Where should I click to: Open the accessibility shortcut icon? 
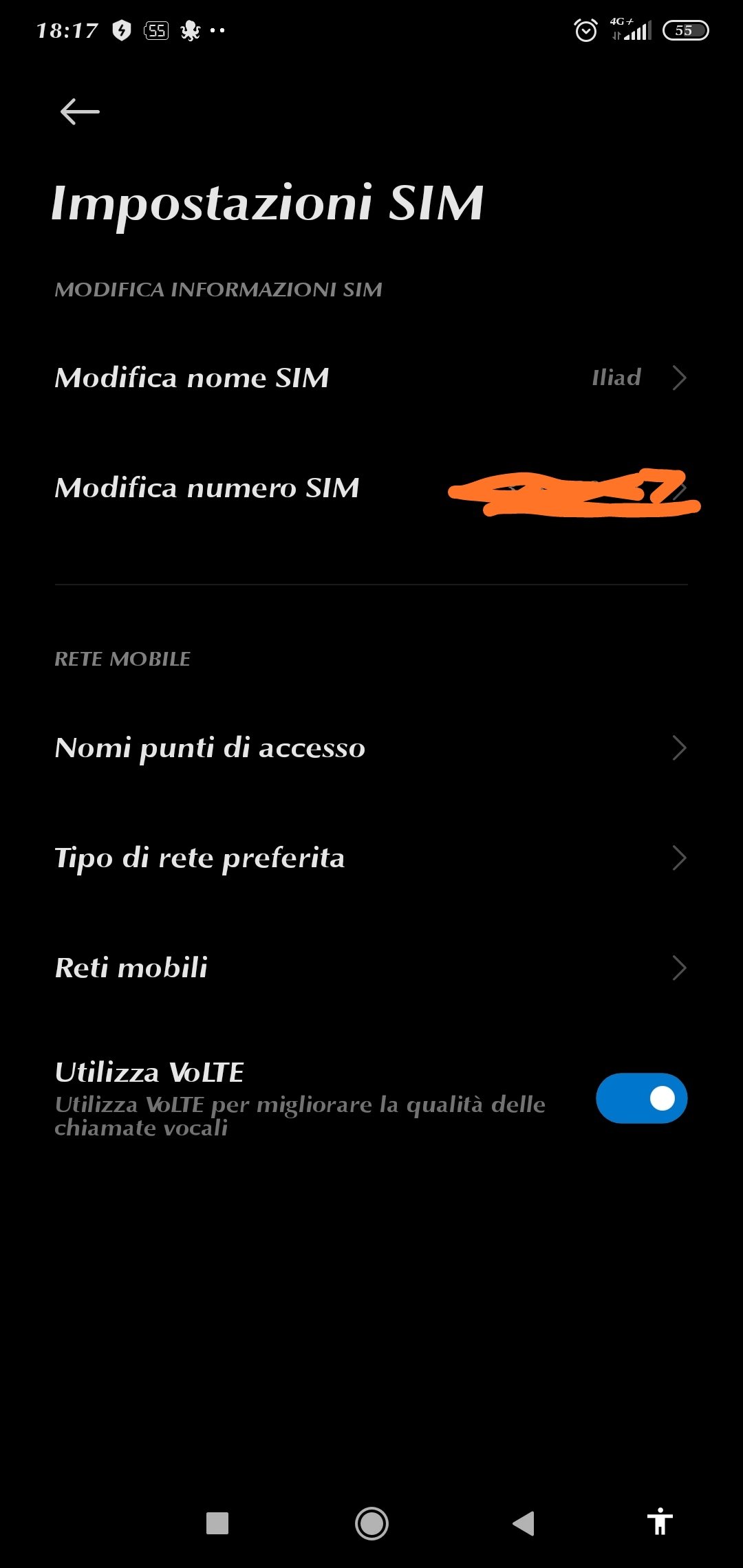[660, 1521]
